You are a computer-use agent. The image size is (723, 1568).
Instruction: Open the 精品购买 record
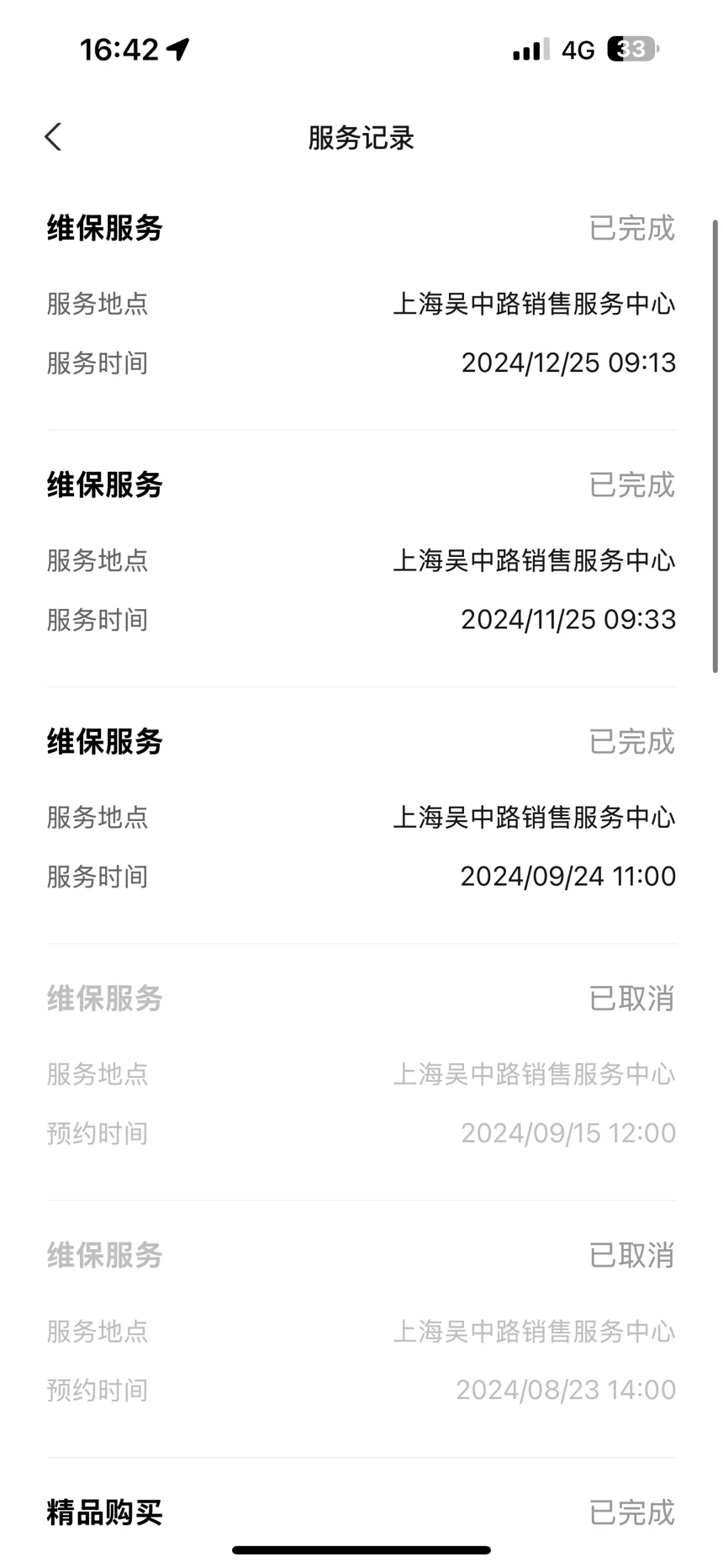(361, 1512)
